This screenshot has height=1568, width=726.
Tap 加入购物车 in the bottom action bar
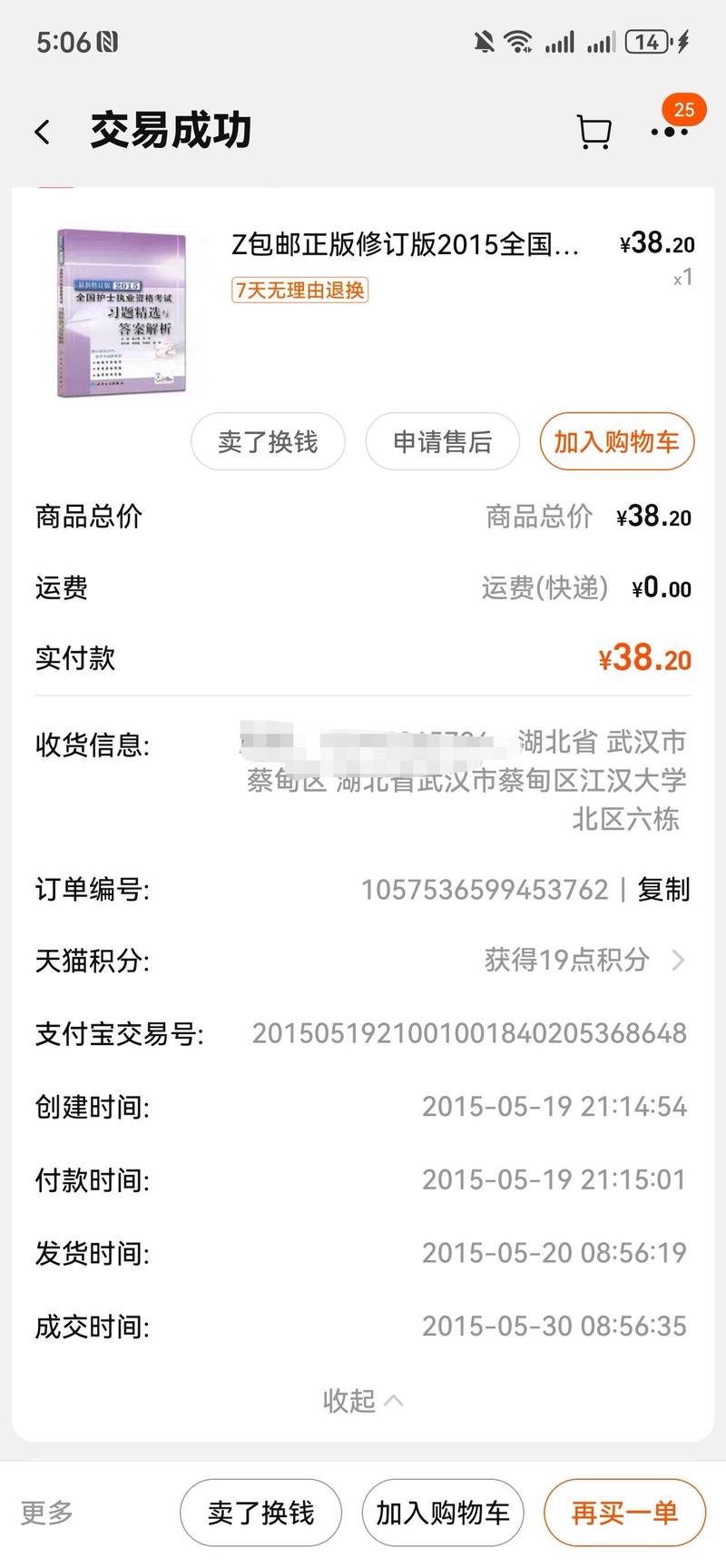[443, 1513]
